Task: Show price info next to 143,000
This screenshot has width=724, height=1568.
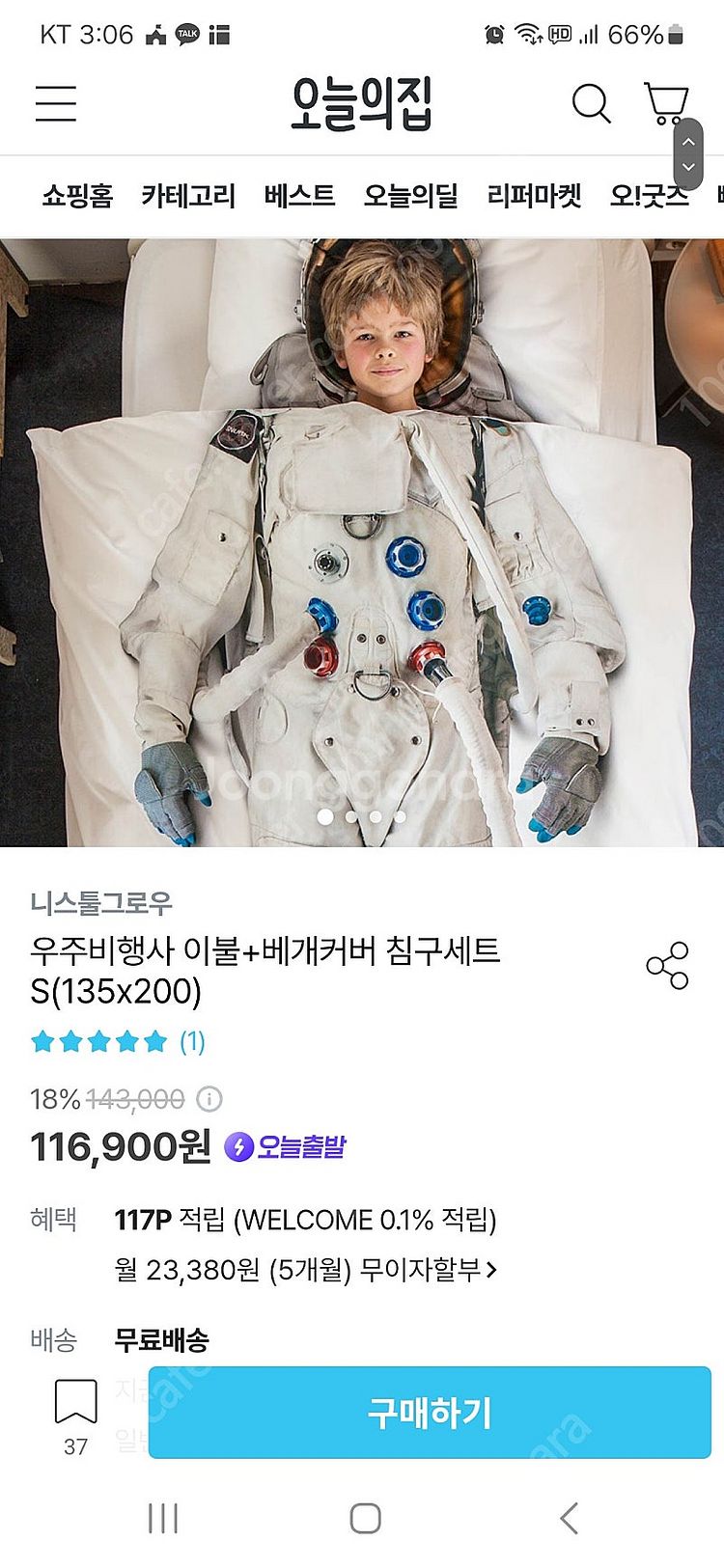Action: click(209, 1099)
